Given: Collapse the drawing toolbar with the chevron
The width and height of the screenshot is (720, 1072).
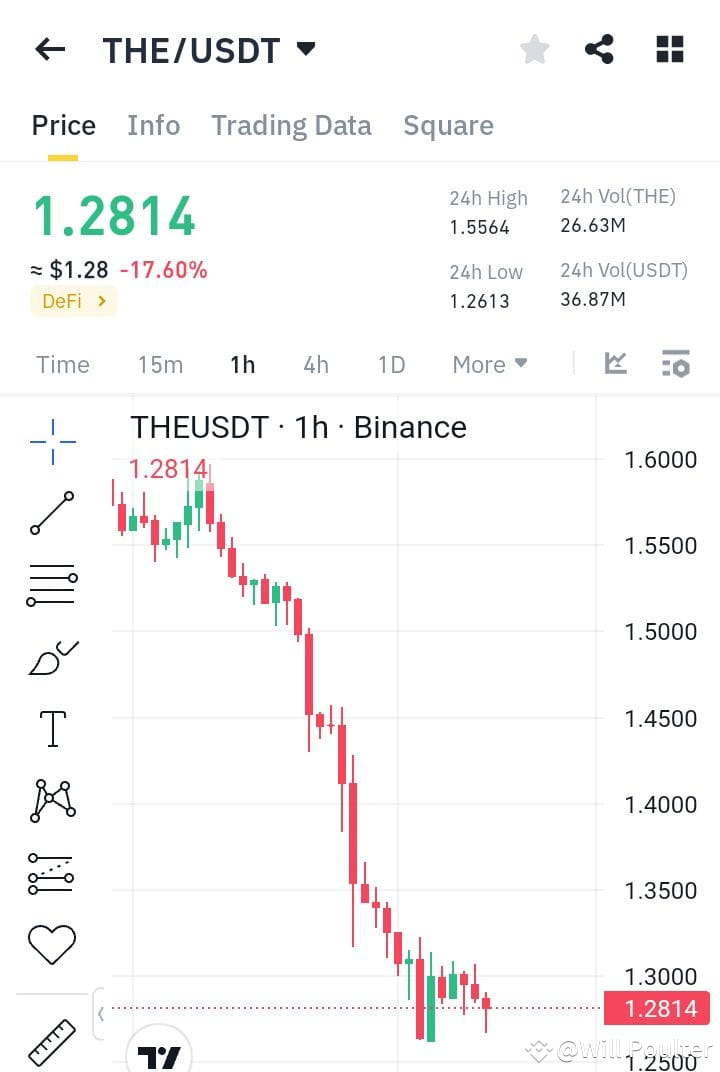Looking at the screenshot, I should 101,1013.
